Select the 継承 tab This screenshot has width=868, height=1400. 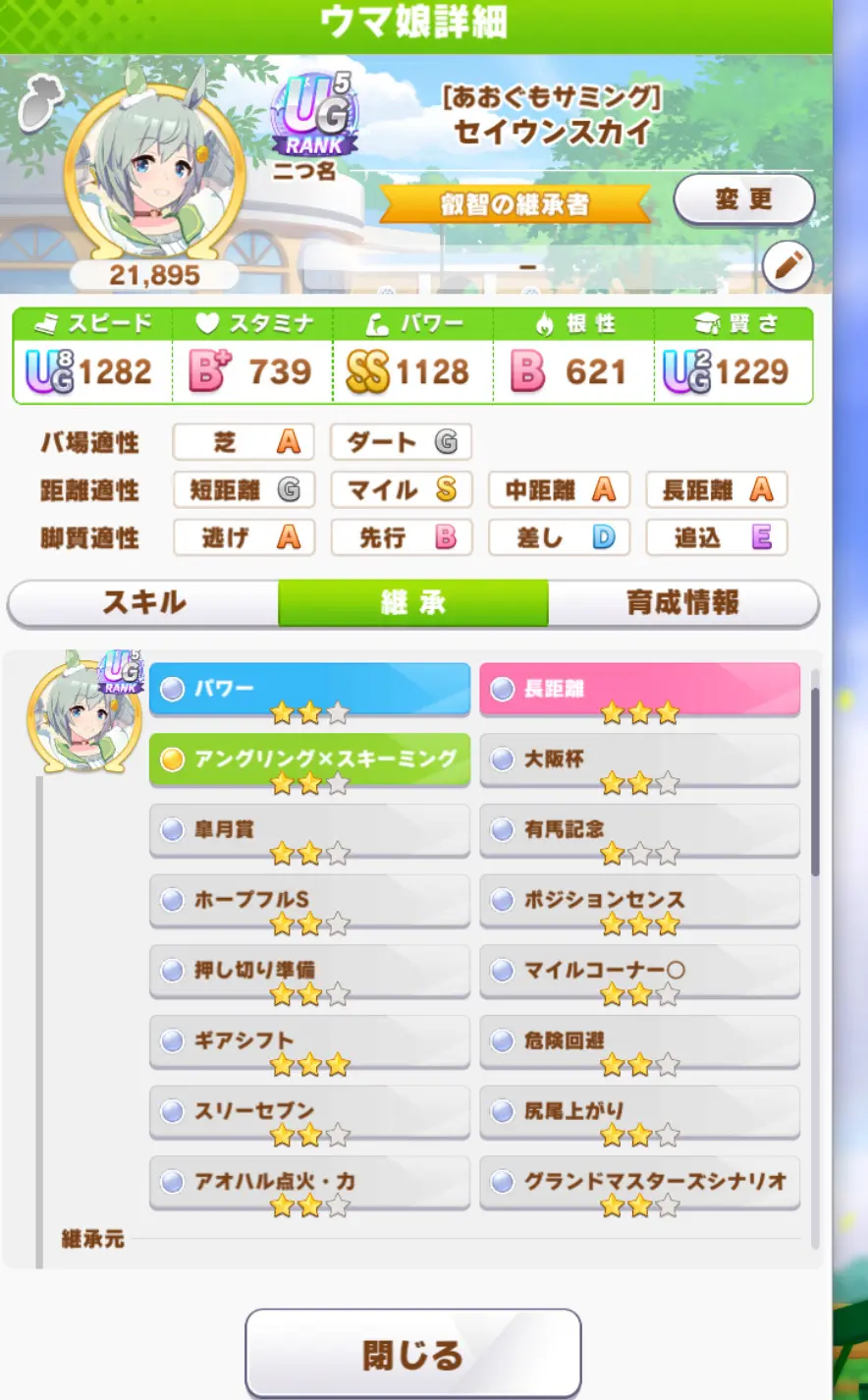(x=413, y=602)
